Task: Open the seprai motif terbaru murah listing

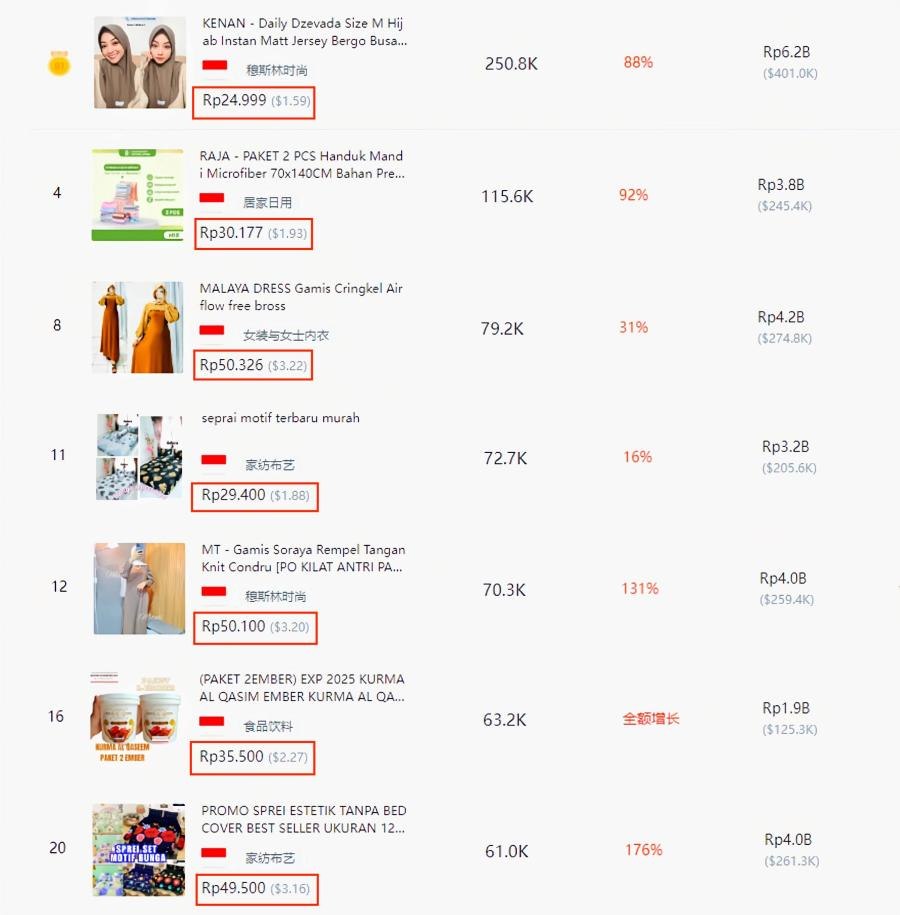Action: click(280, 418)
